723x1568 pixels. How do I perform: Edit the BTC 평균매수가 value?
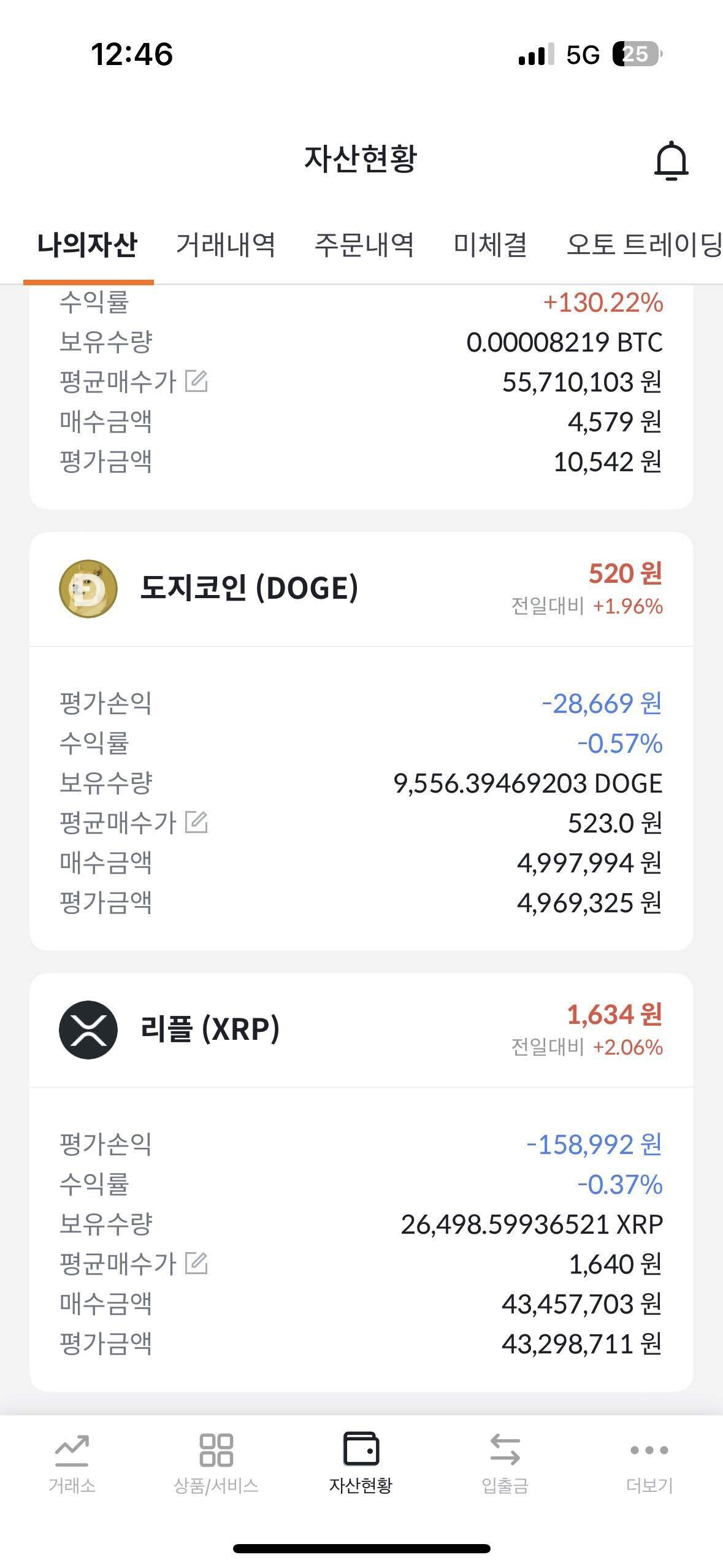pos(196,381)
